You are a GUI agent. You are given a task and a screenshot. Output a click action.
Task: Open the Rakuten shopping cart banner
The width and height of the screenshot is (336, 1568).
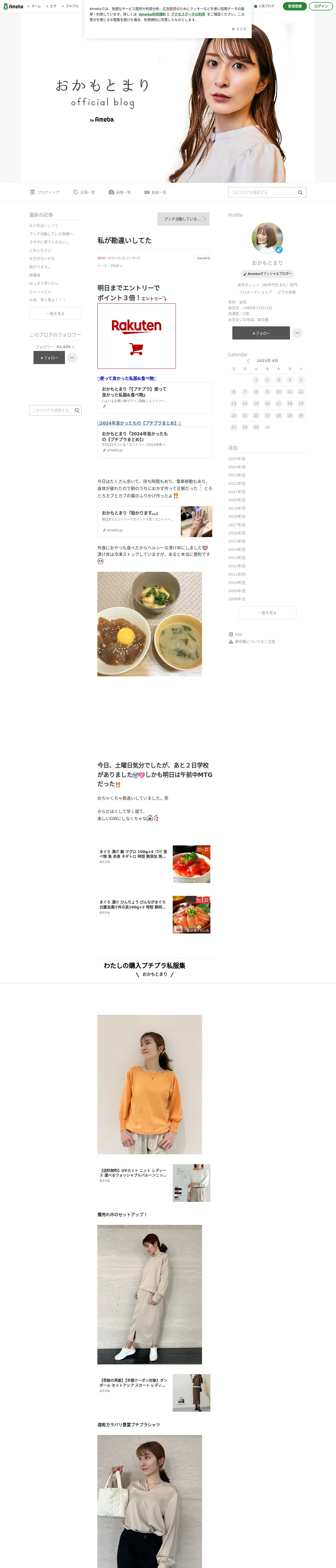pos(137,336)
